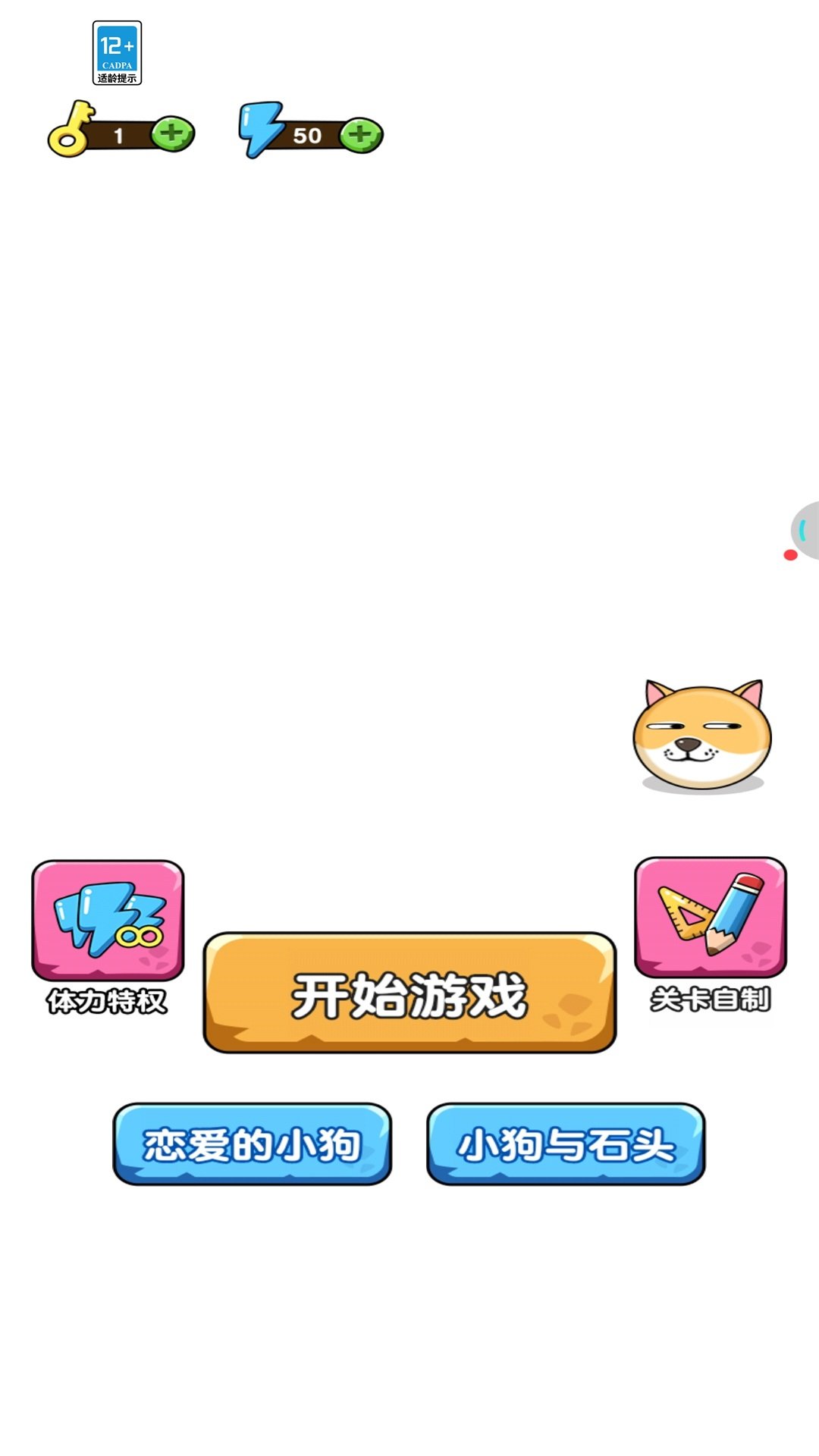This screenshot has height=1456, width=819.
Task: Open the 12+ CADPA age rating notice
Action: (117, 53)
